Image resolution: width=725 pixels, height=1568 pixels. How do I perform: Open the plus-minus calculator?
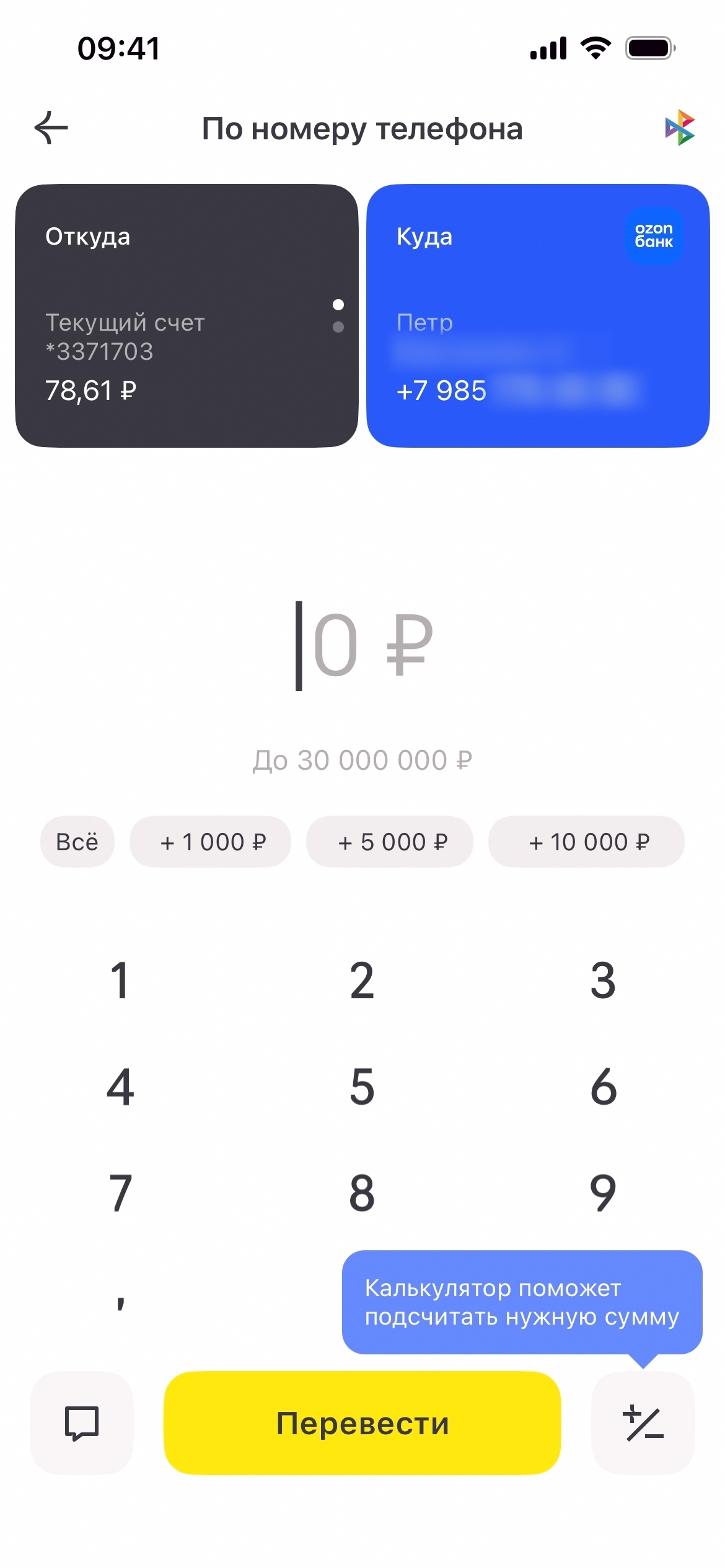click(x=643, y=1423)
